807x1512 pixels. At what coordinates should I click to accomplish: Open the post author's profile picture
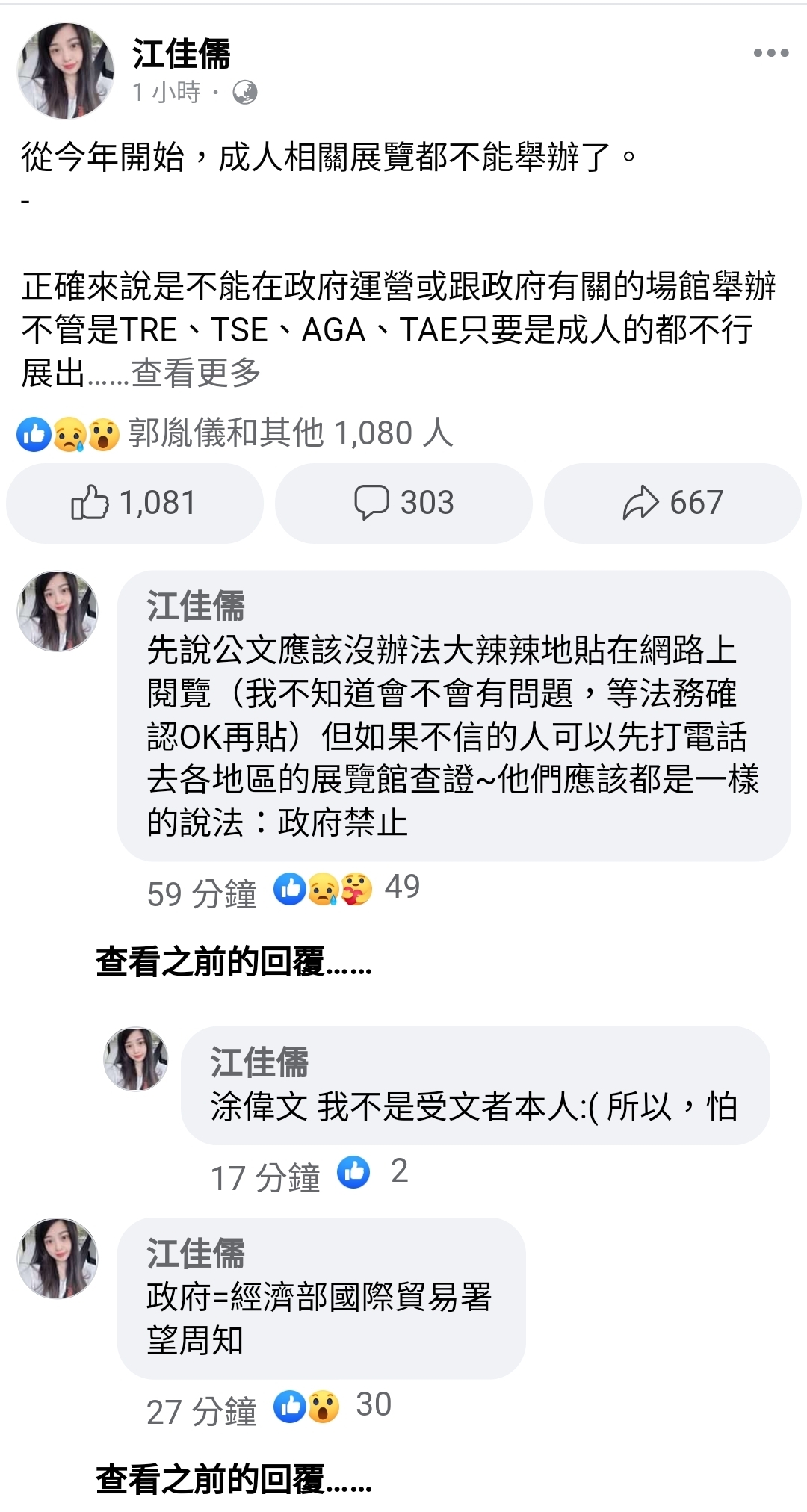[66, 71]
